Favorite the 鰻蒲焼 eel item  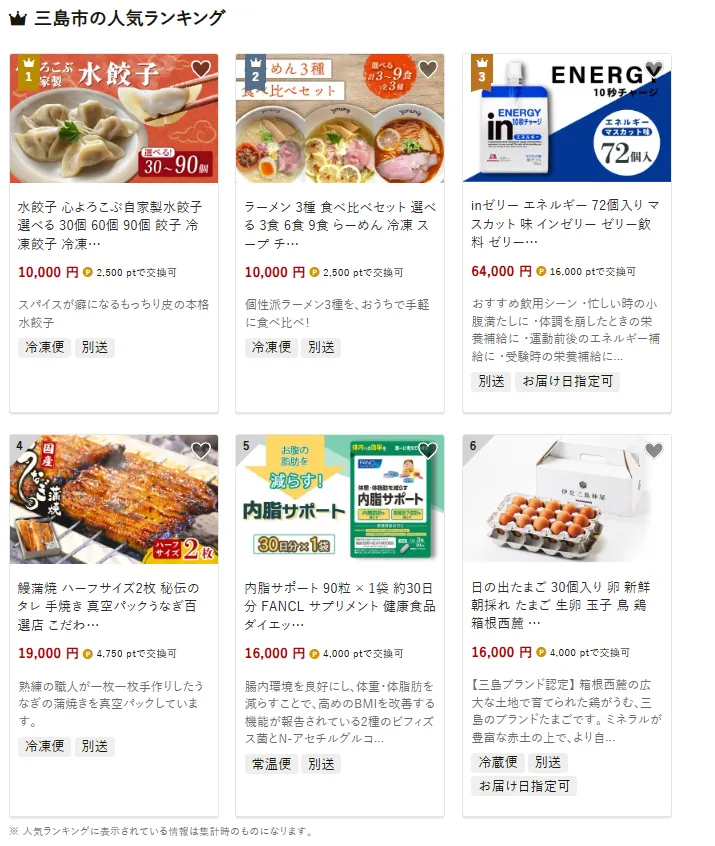click(201, 451)
